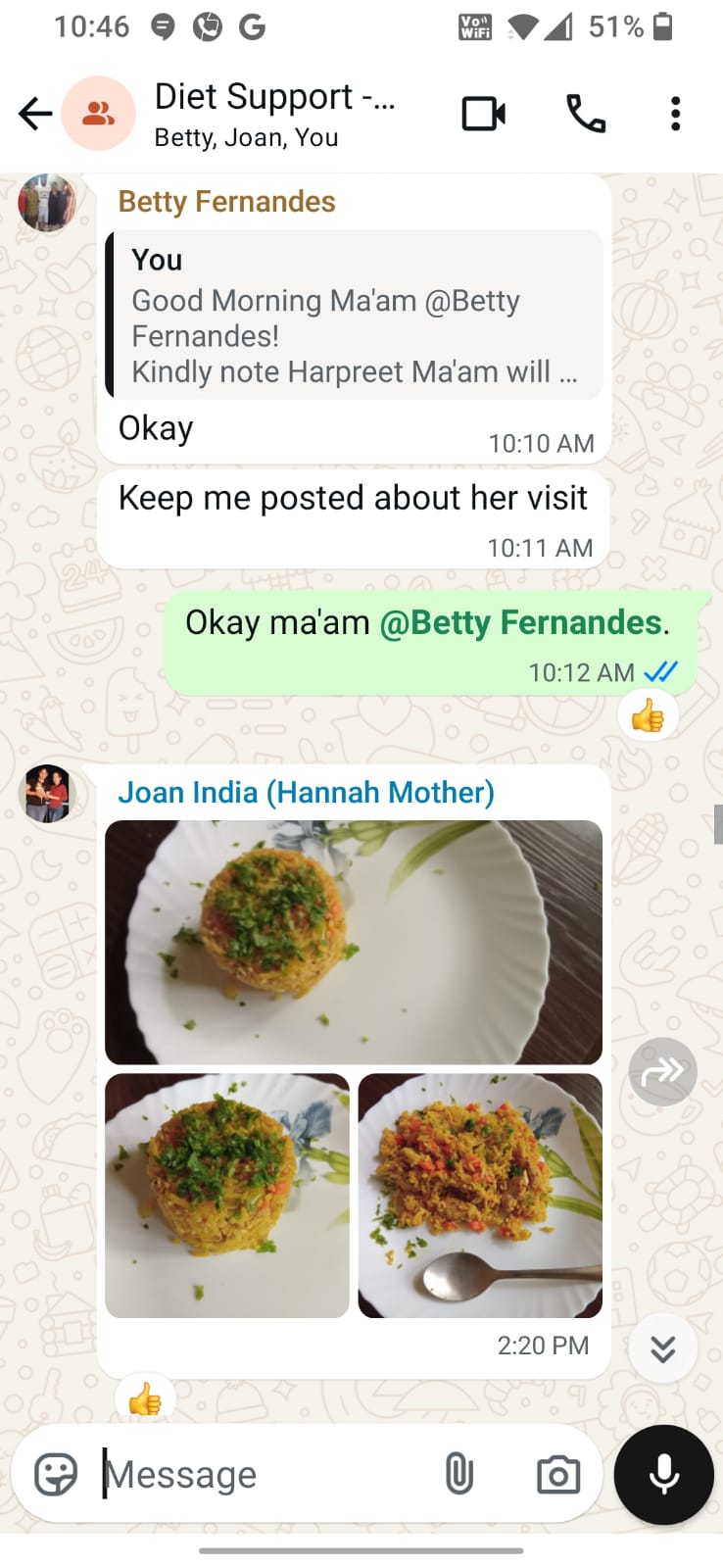Open the emoji and sticker picker

(56, 1474)
